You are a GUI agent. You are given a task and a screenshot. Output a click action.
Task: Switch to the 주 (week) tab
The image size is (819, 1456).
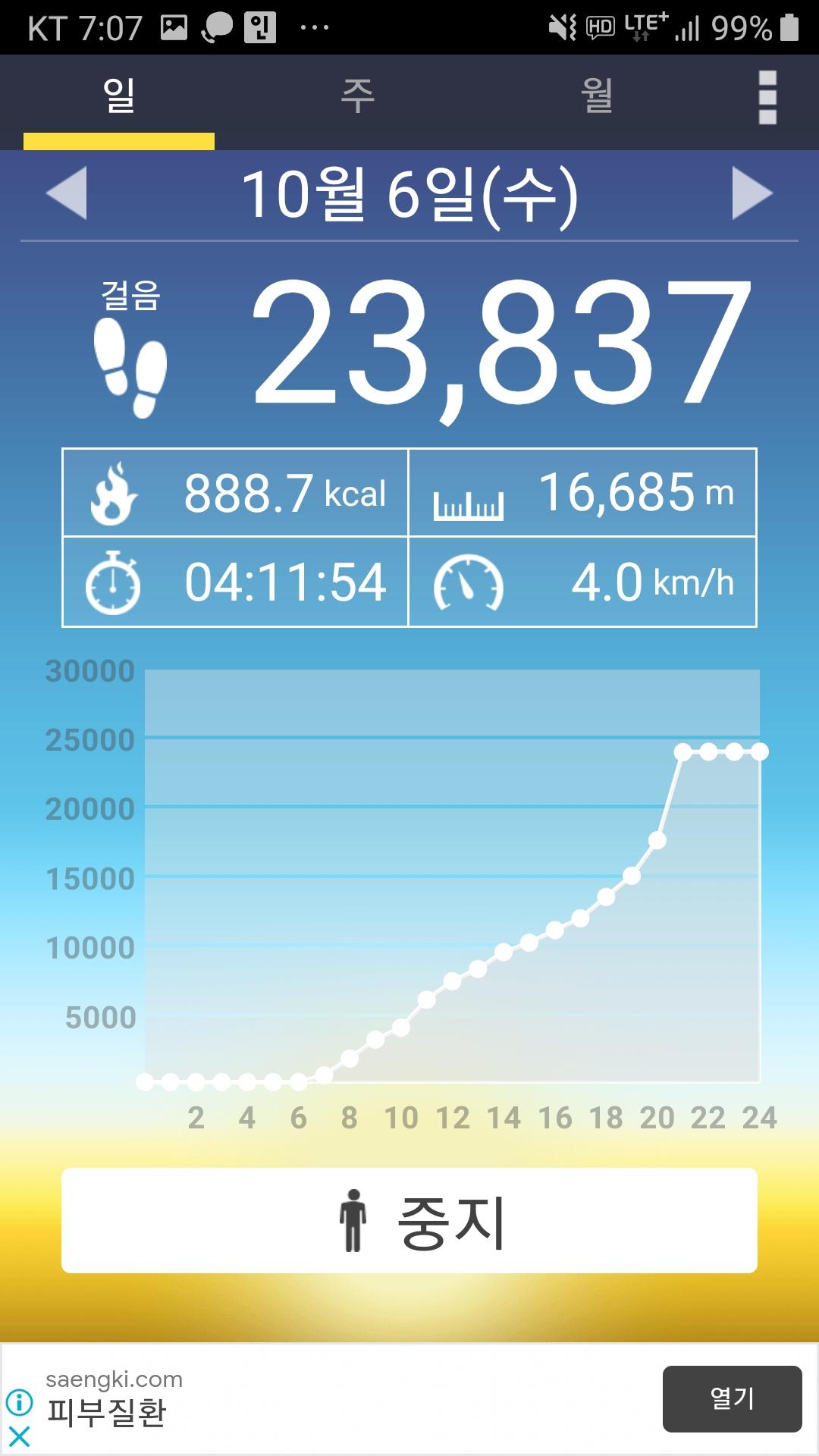tap(357, 96)
